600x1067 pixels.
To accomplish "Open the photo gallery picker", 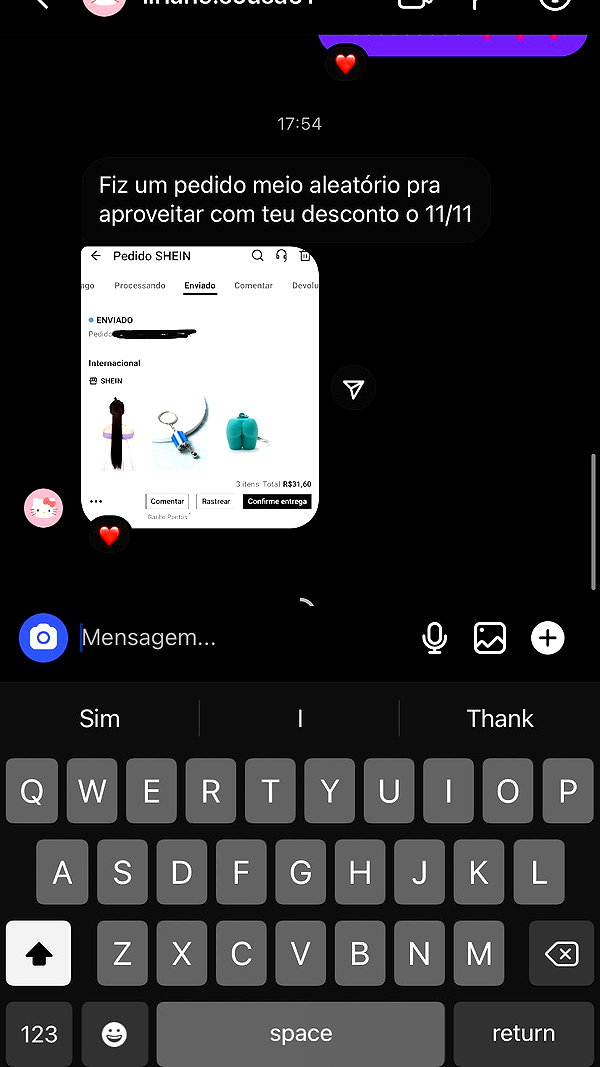I will 490,638.
